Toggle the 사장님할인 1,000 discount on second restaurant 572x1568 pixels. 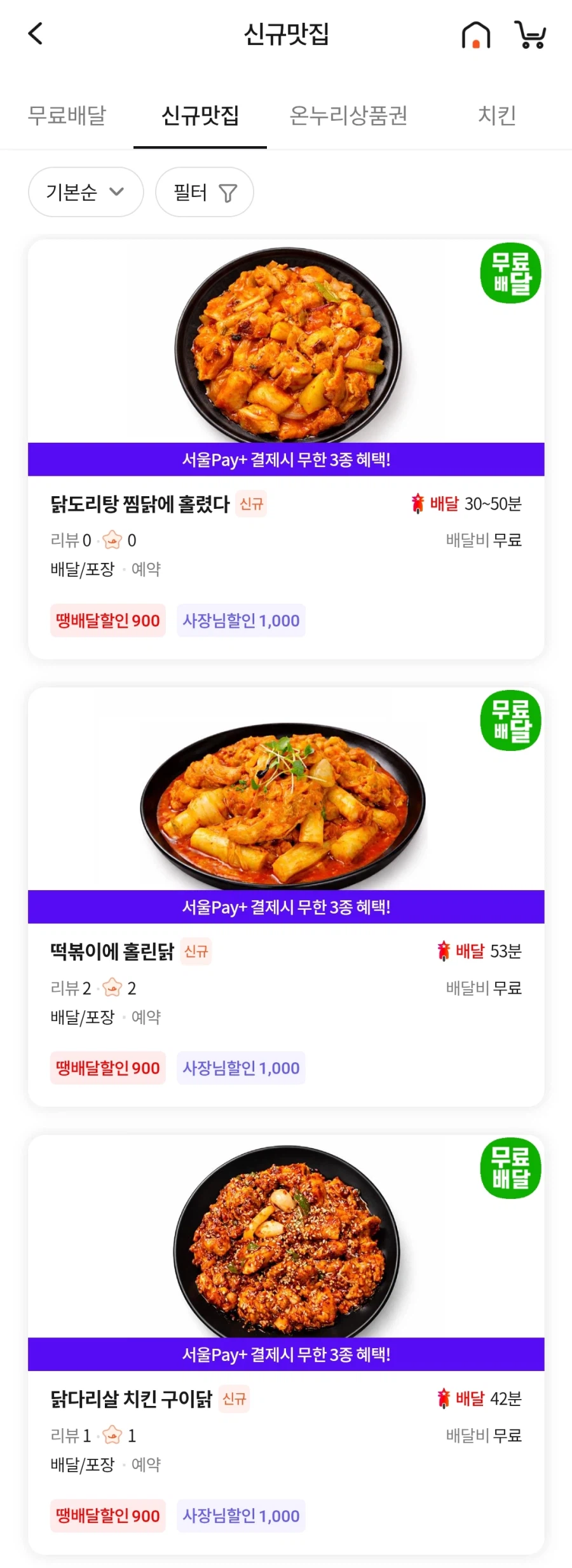(x=241, y=1068)
